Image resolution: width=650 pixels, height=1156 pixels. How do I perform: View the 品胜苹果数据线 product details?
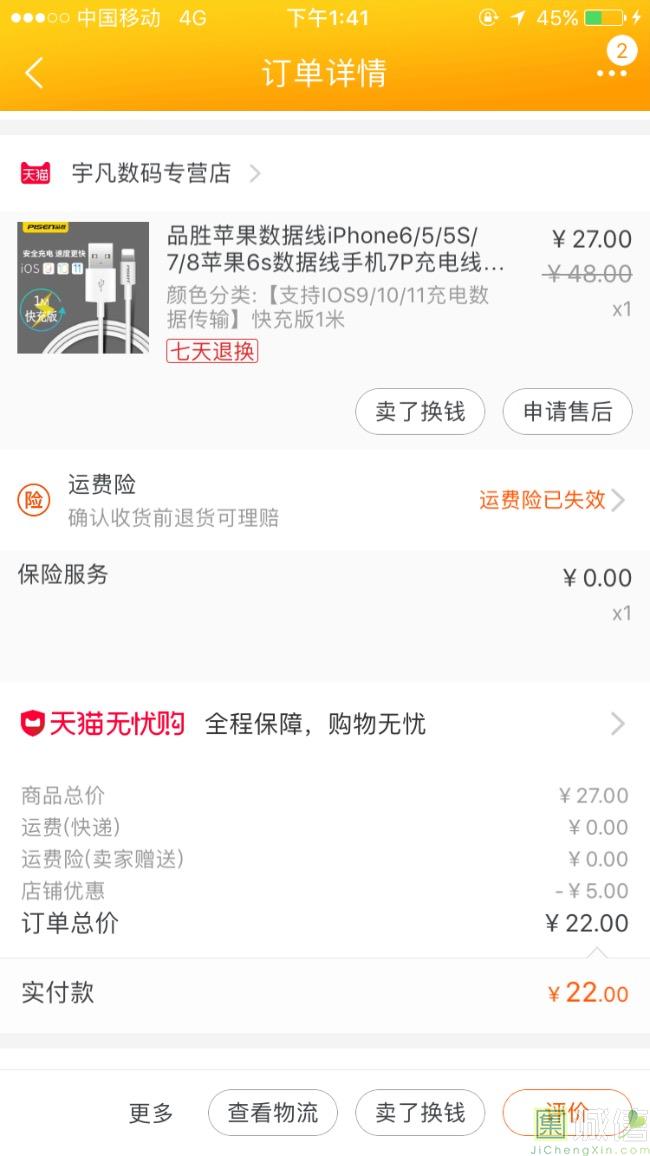click(335, 249)
